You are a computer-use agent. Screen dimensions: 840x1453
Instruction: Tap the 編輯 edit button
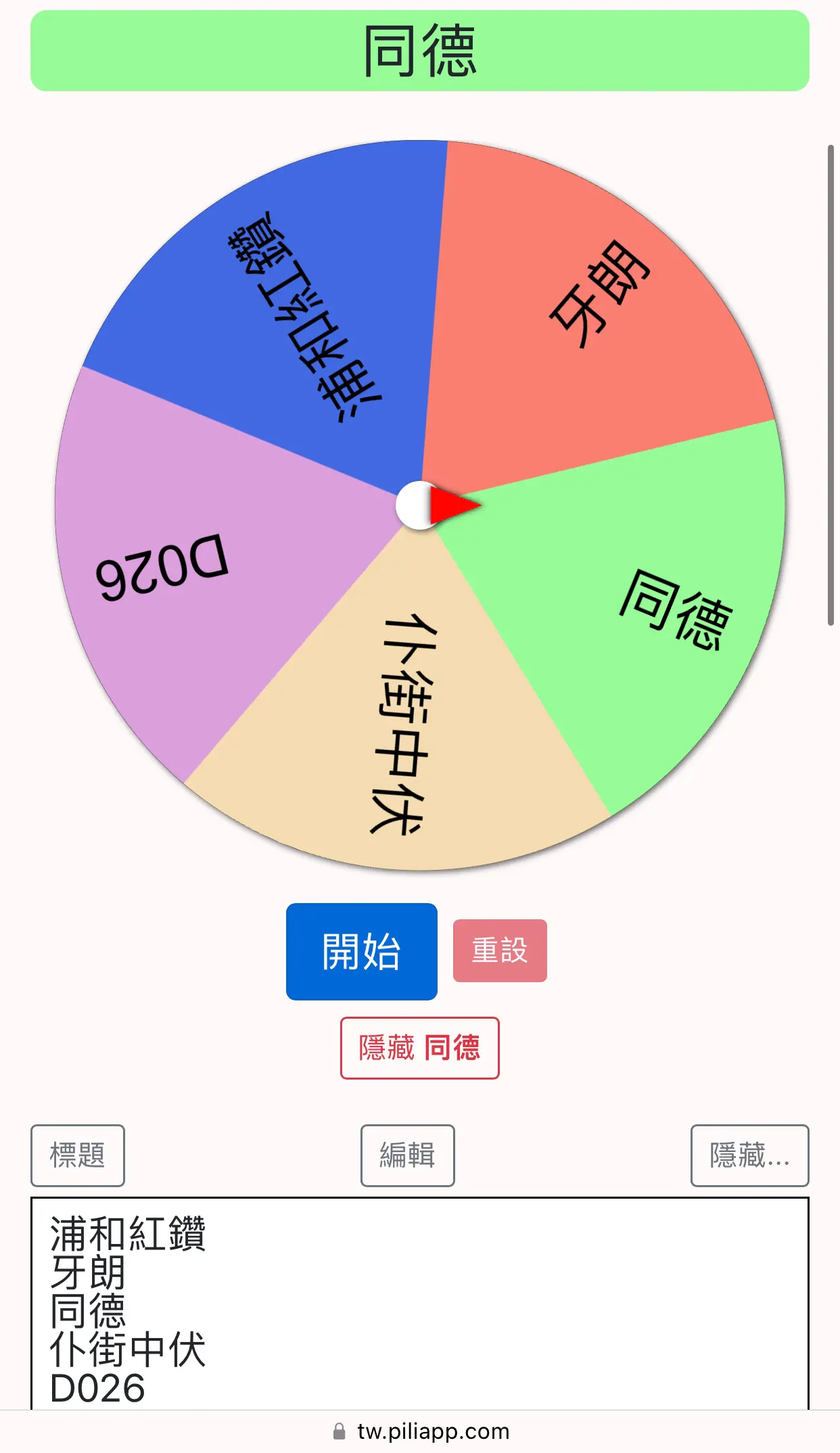[x=407, y=1155]
